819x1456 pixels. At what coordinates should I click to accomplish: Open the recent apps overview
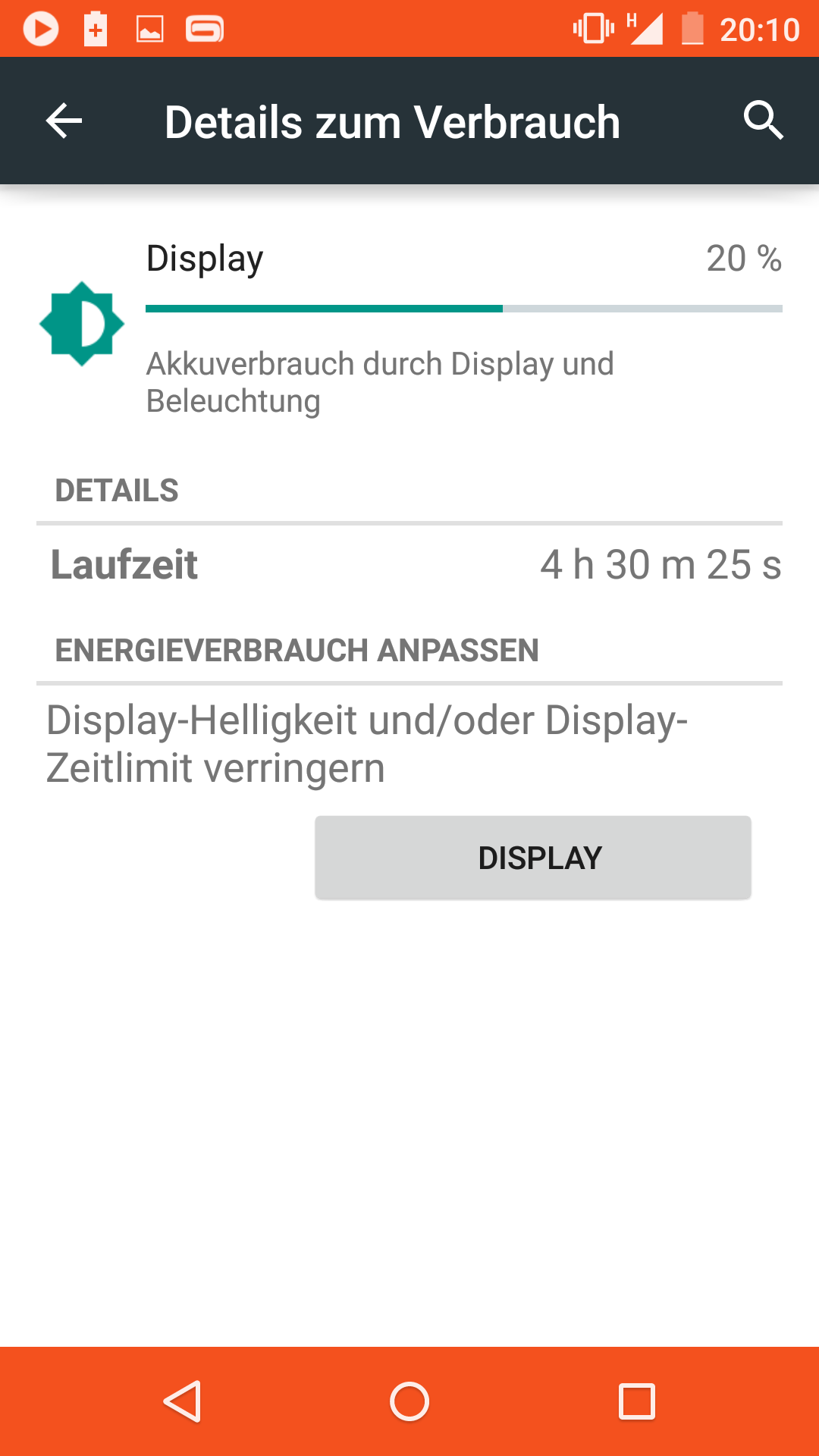(x=636, y=1401)
